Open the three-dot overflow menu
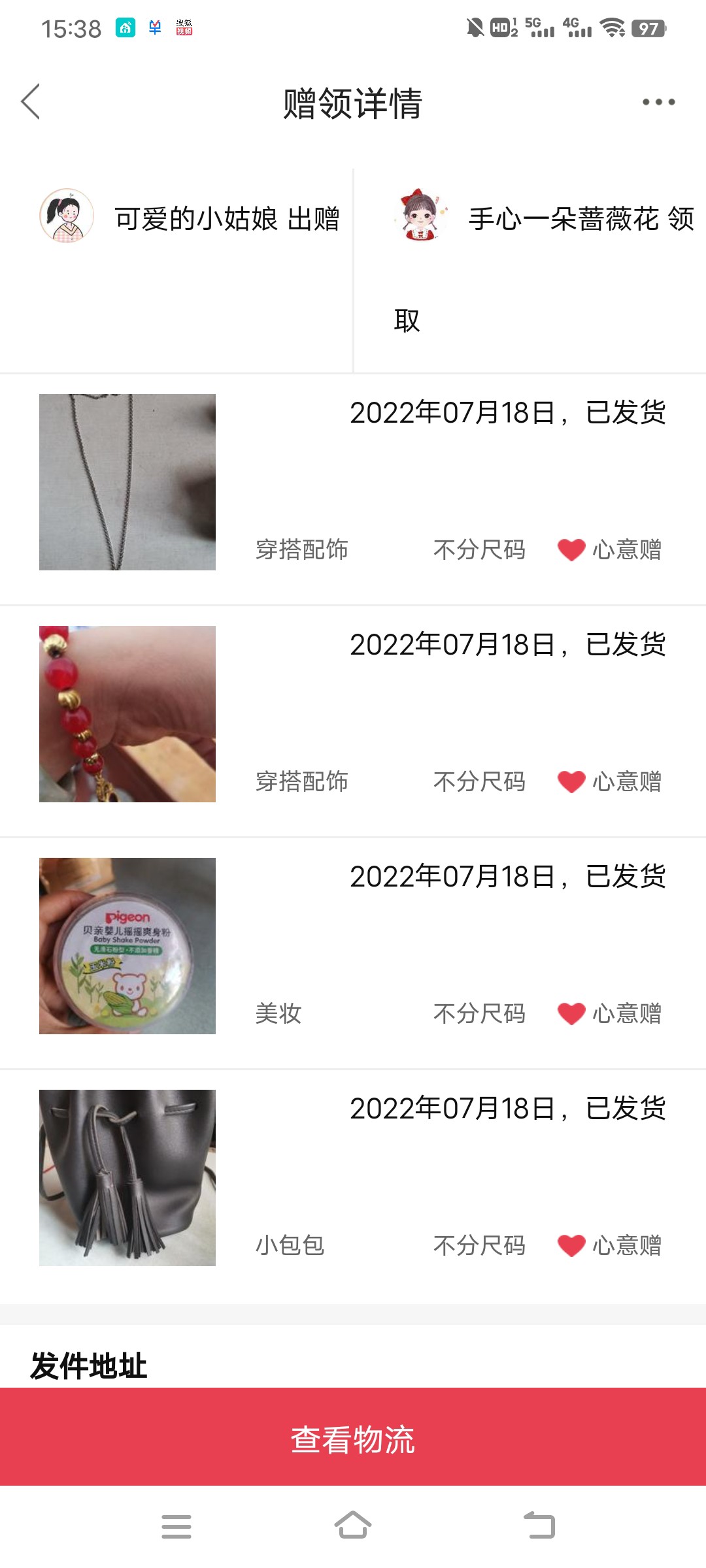Screen dimensions: 706x1568 coord(658,102)
